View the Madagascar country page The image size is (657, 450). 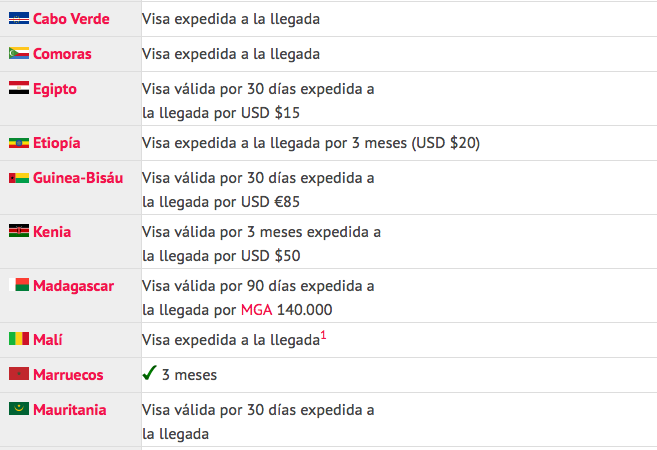[73, 286]
